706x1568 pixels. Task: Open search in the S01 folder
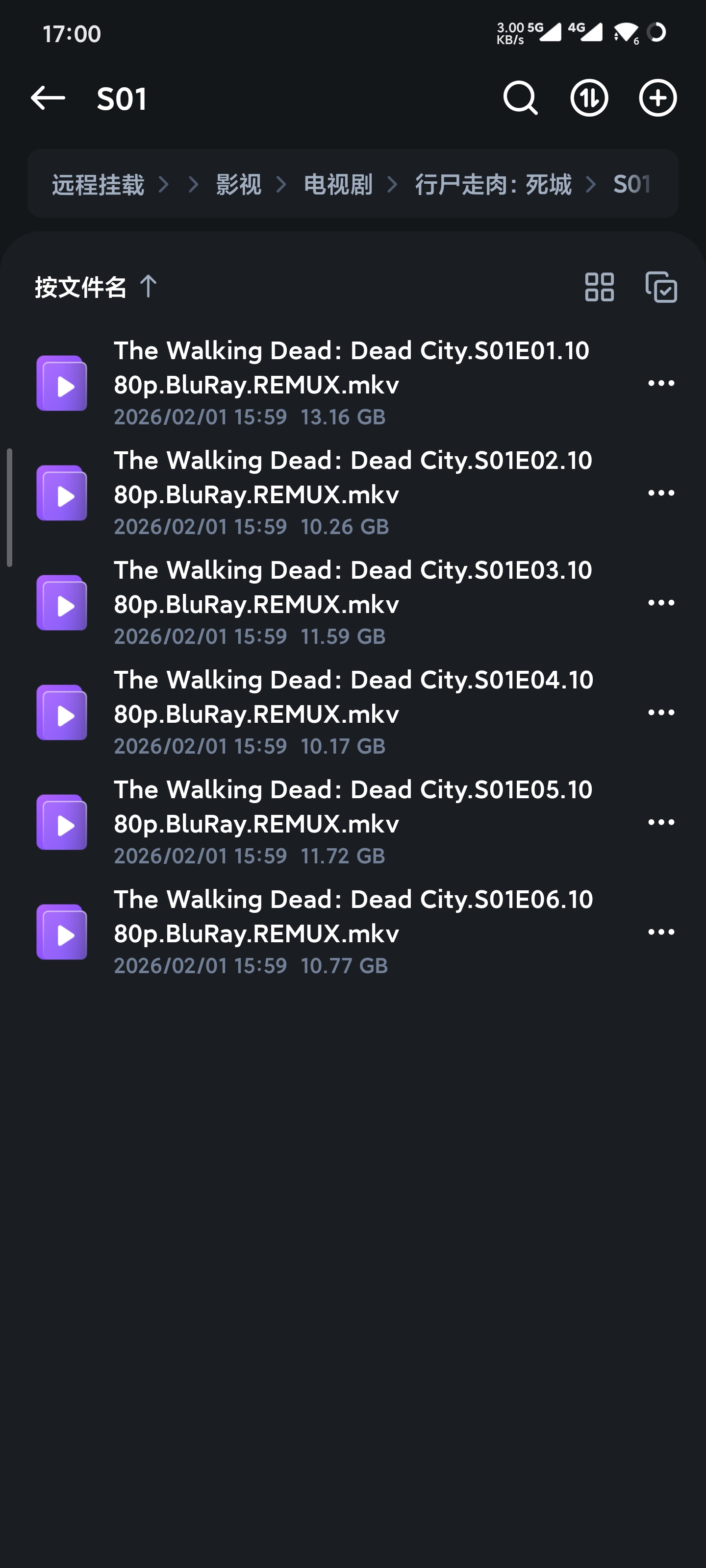(520, 98)
